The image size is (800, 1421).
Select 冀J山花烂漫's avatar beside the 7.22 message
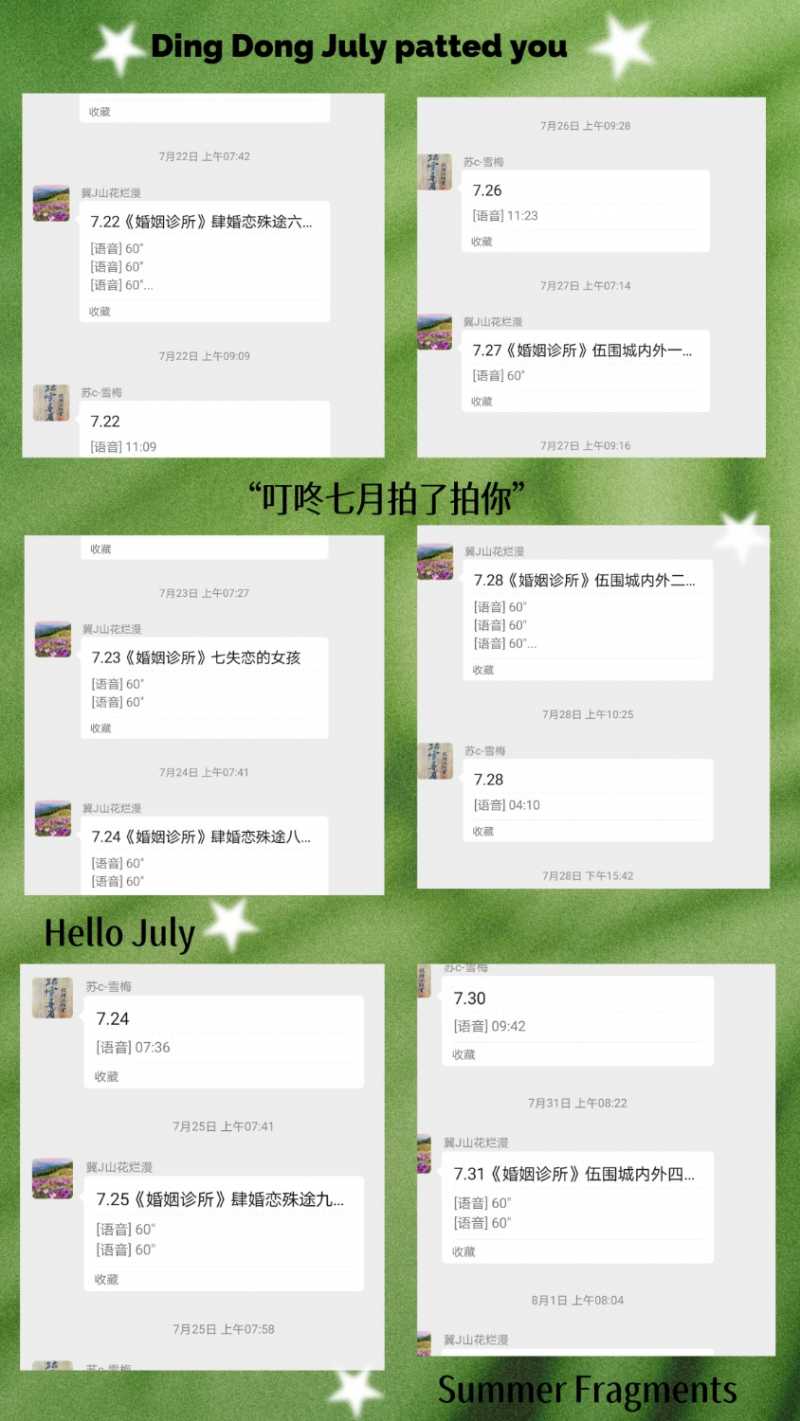point(51,203)
